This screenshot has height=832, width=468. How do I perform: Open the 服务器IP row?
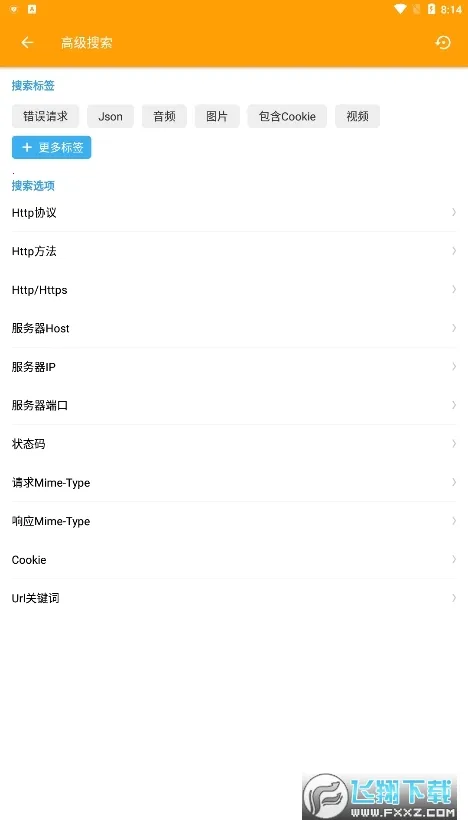coord(234,367)
